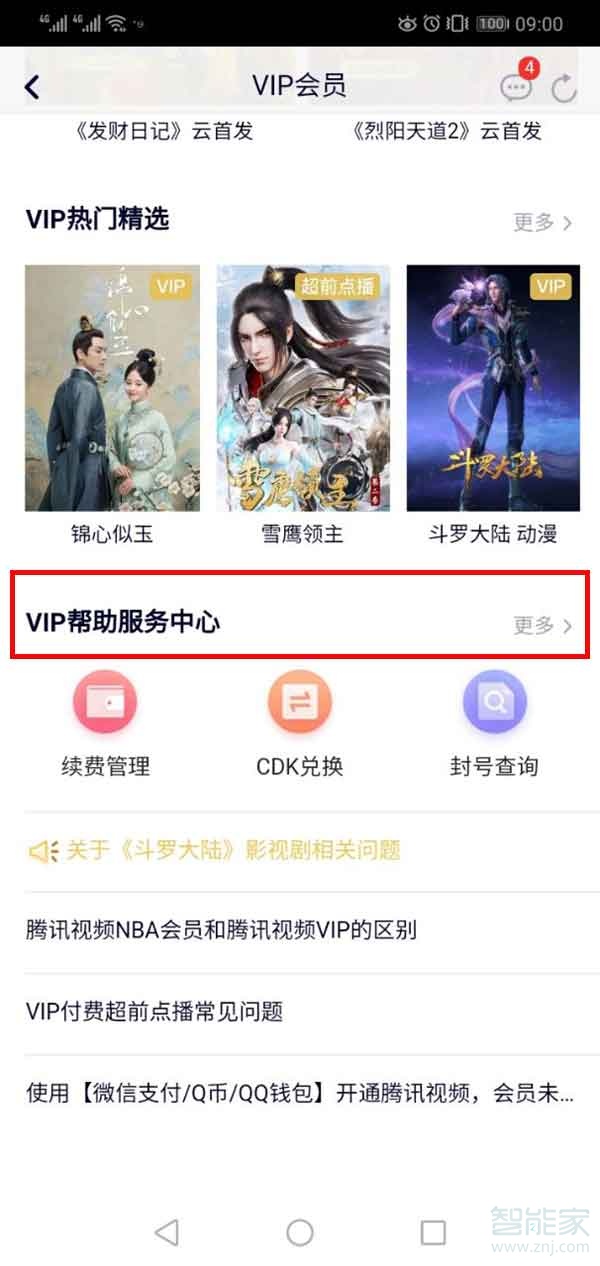Open the 使用【微信支付/Q币/QQ钱包】 help article
The height and width of the screenshot is (1266, 600).
(x=300, y=1093)
